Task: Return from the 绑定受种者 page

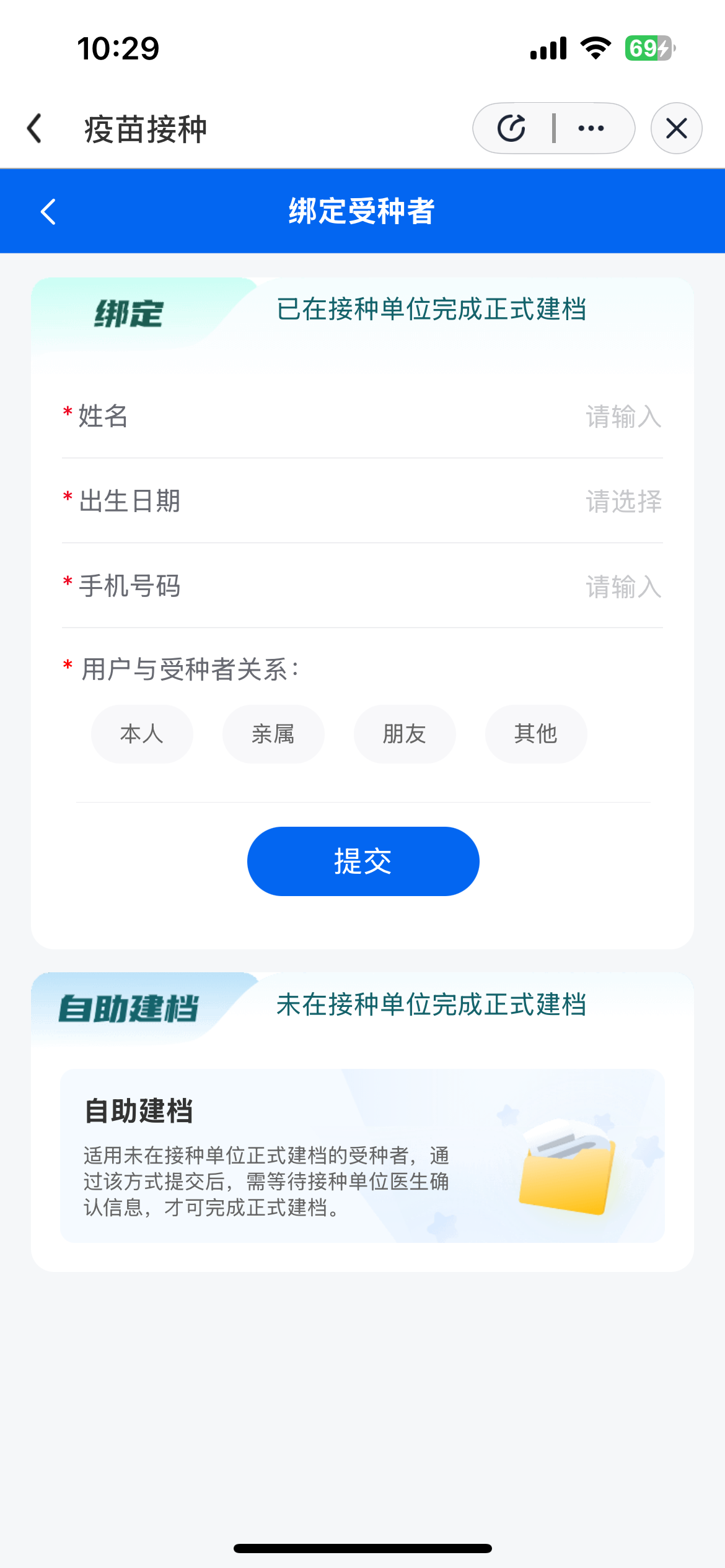Action: pyautogui.click(x=48, y=212)
